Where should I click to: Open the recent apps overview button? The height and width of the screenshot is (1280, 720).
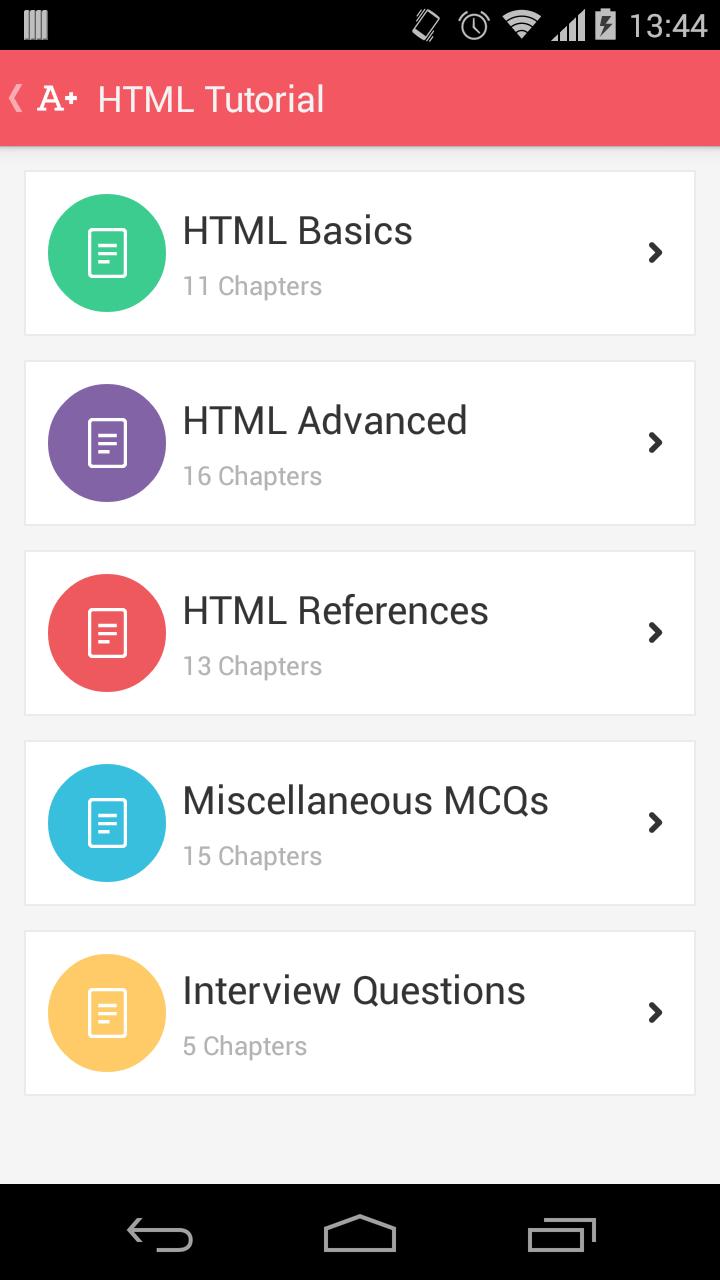point(560,1235)
